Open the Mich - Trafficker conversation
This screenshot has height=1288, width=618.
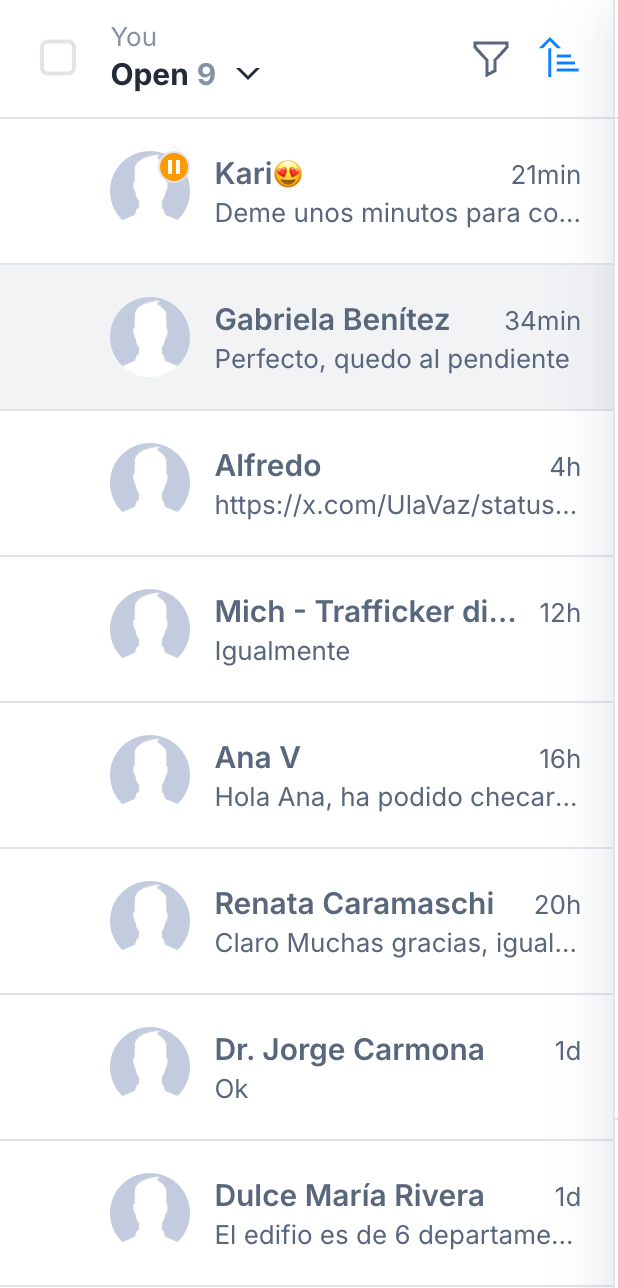pos(306,629)
